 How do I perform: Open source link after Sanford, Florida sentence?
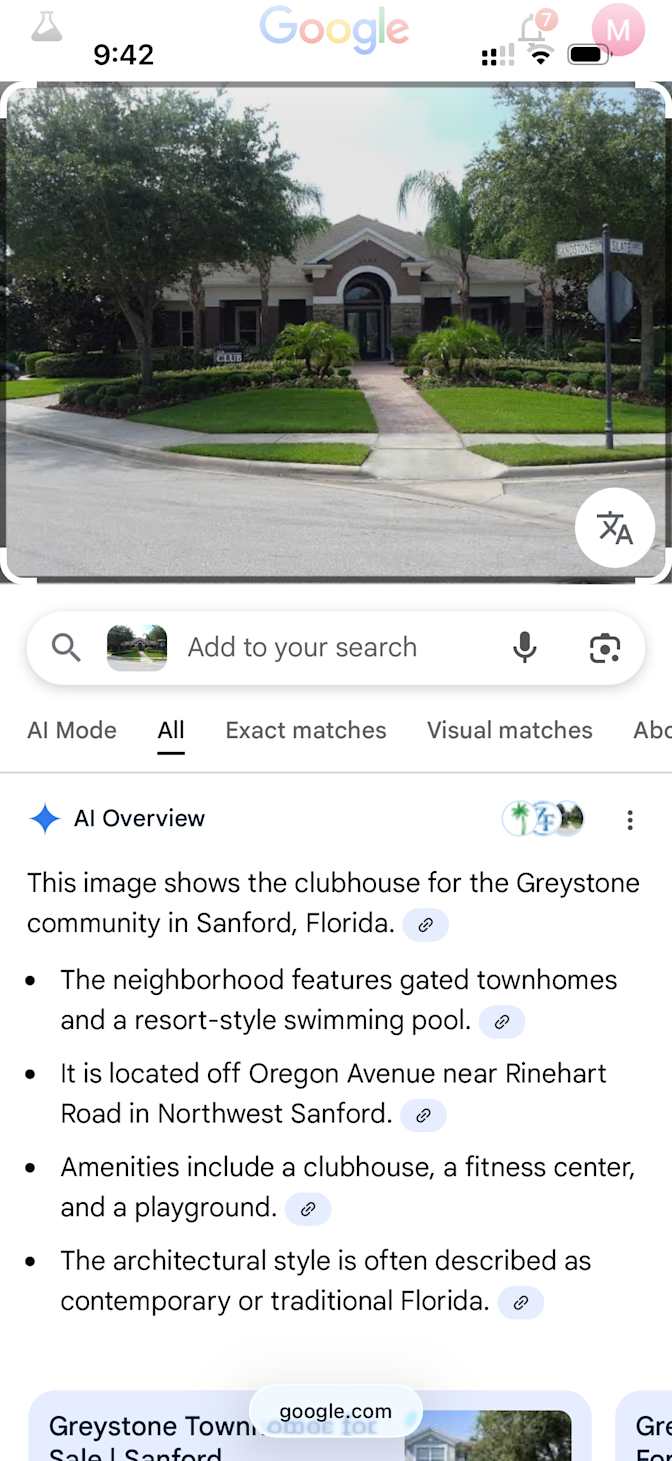(x=425, y=925)
